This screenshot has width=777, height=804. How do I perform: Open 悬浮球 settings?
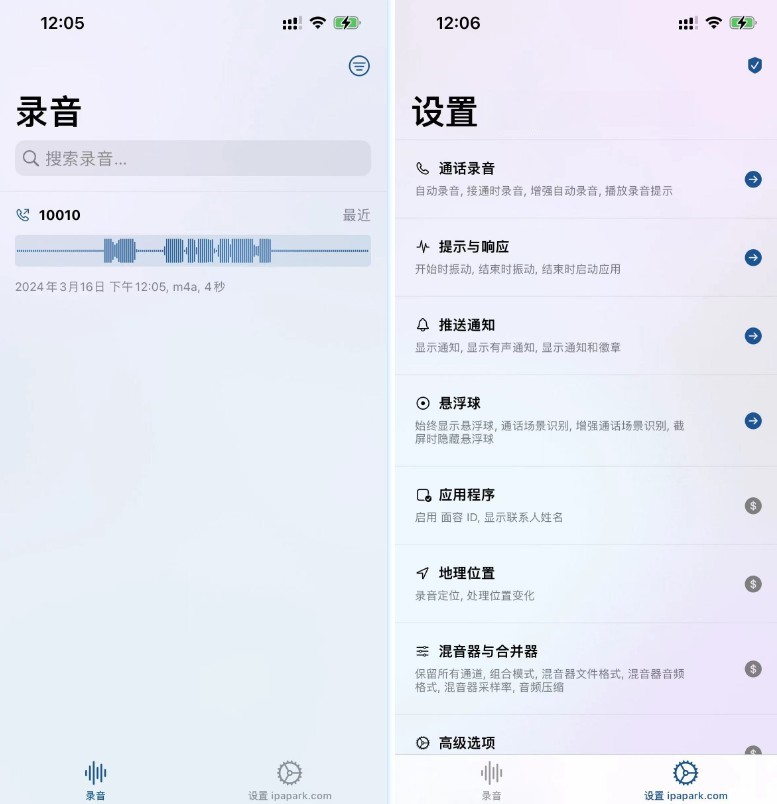[586, 420]
